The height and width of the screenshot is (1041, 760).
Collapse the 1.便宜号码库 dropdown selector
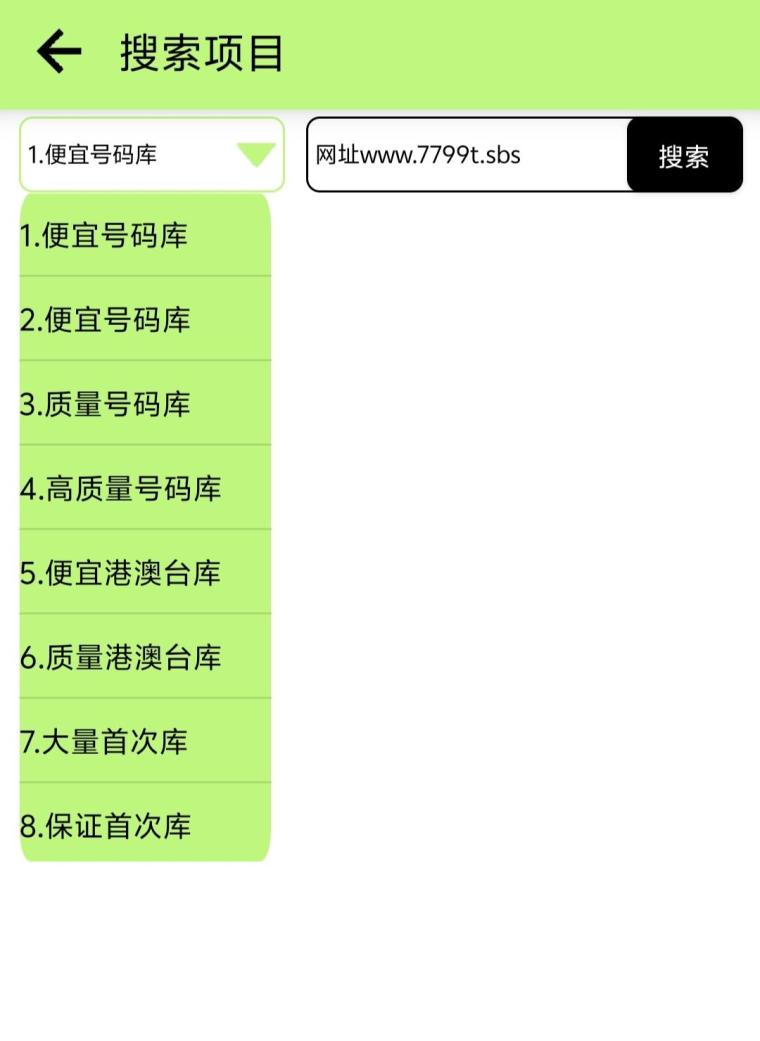point(152,155)
